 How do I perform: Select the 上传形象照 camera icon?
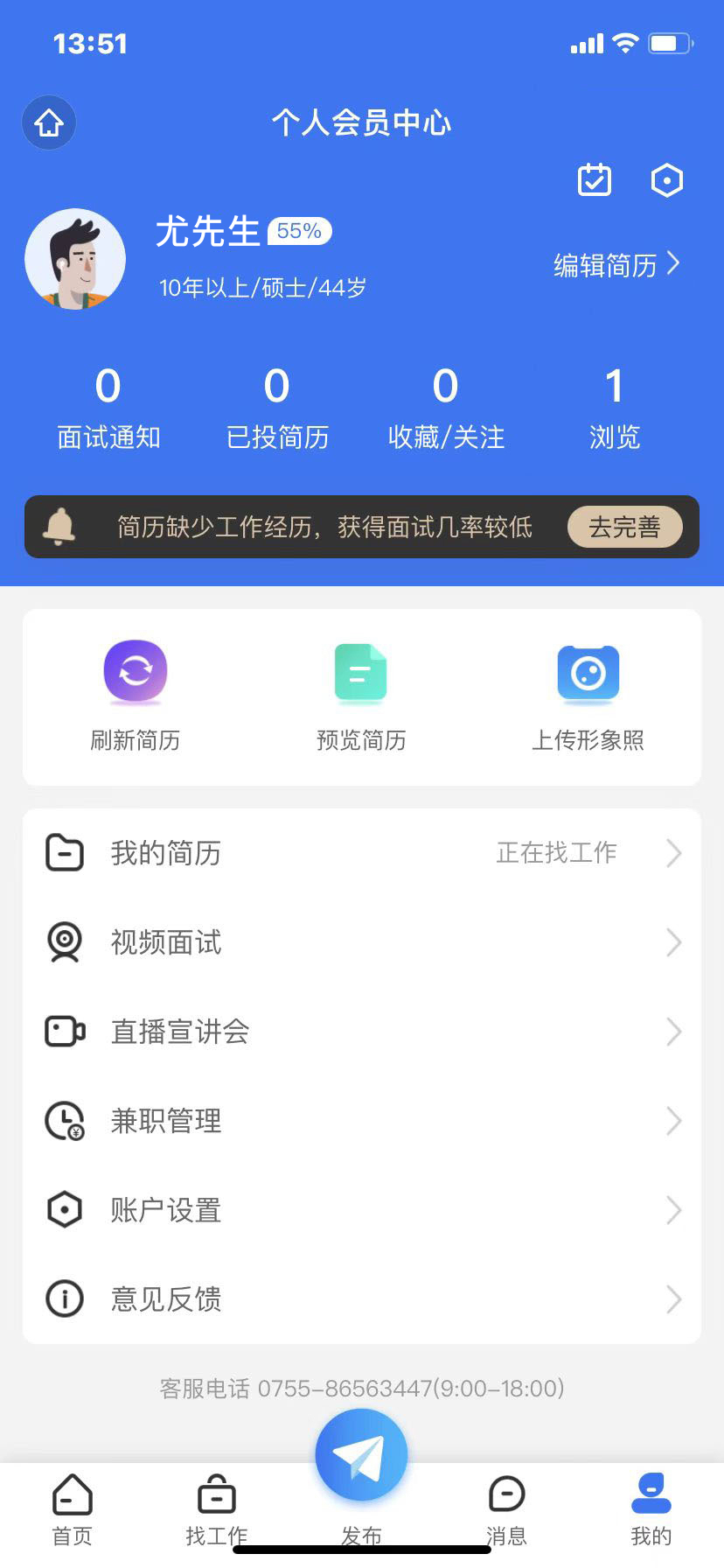click(588, 672)
